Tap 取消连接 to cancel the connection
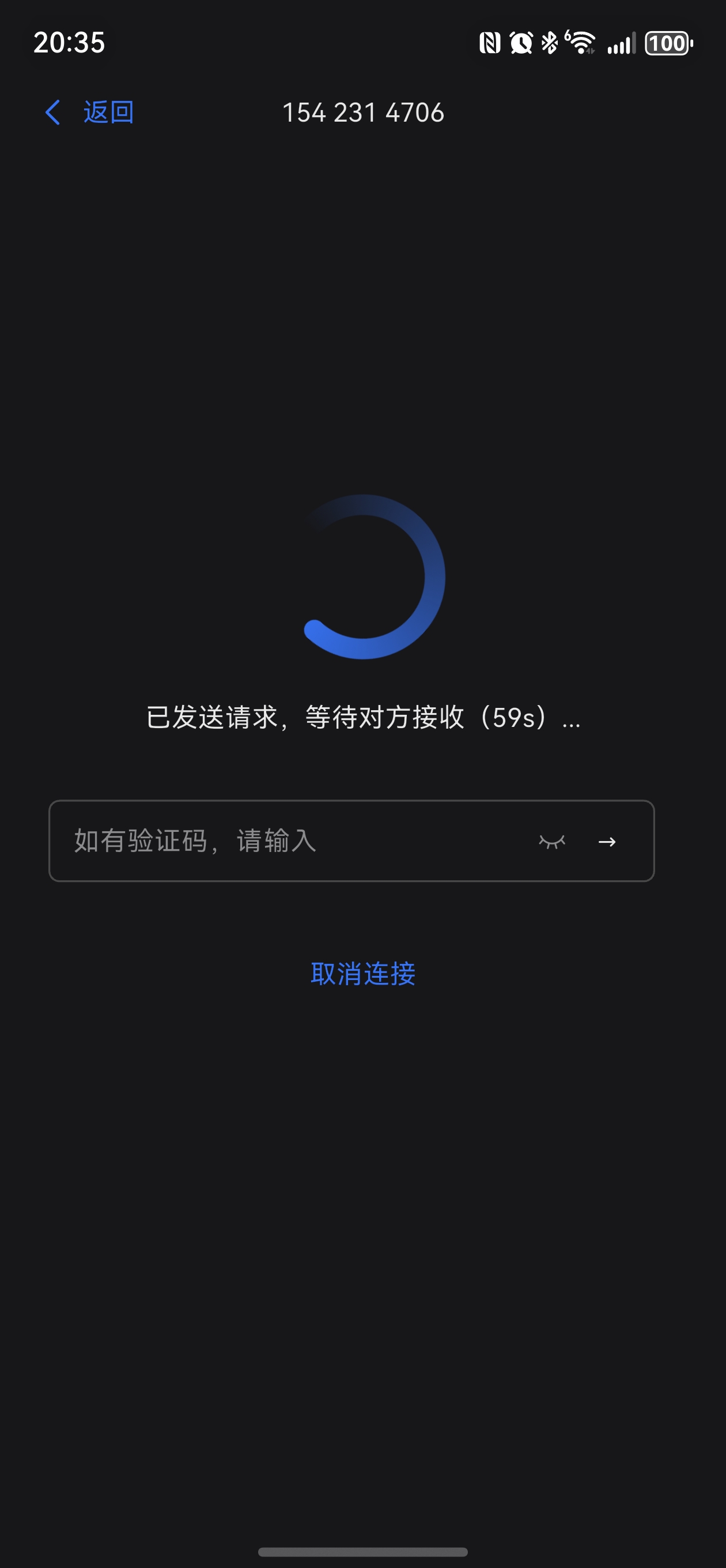The height and width of the screenshot is (1568, 726). (x=362, y=974)
